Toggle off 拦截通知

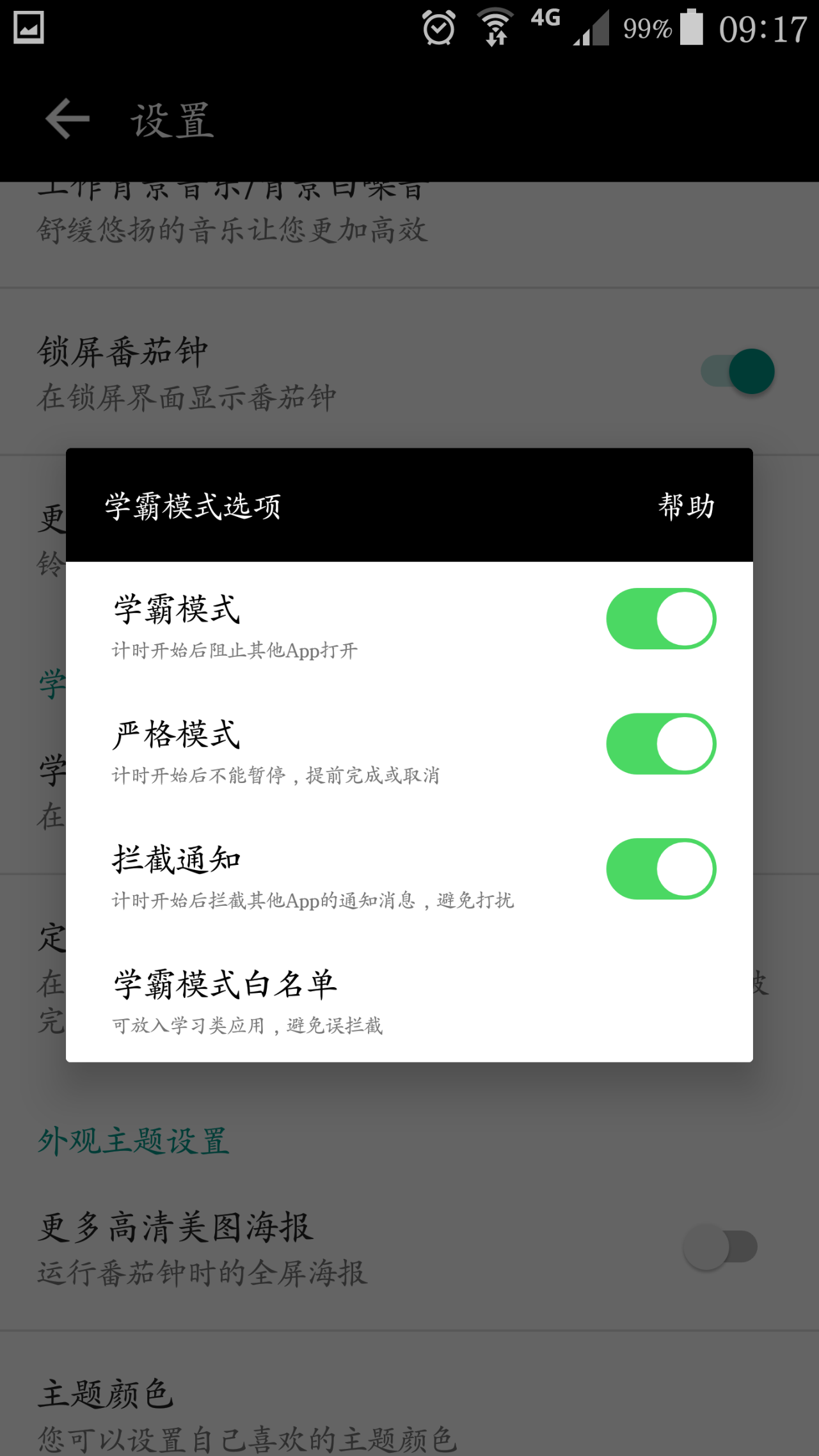(x=660, y=869)
